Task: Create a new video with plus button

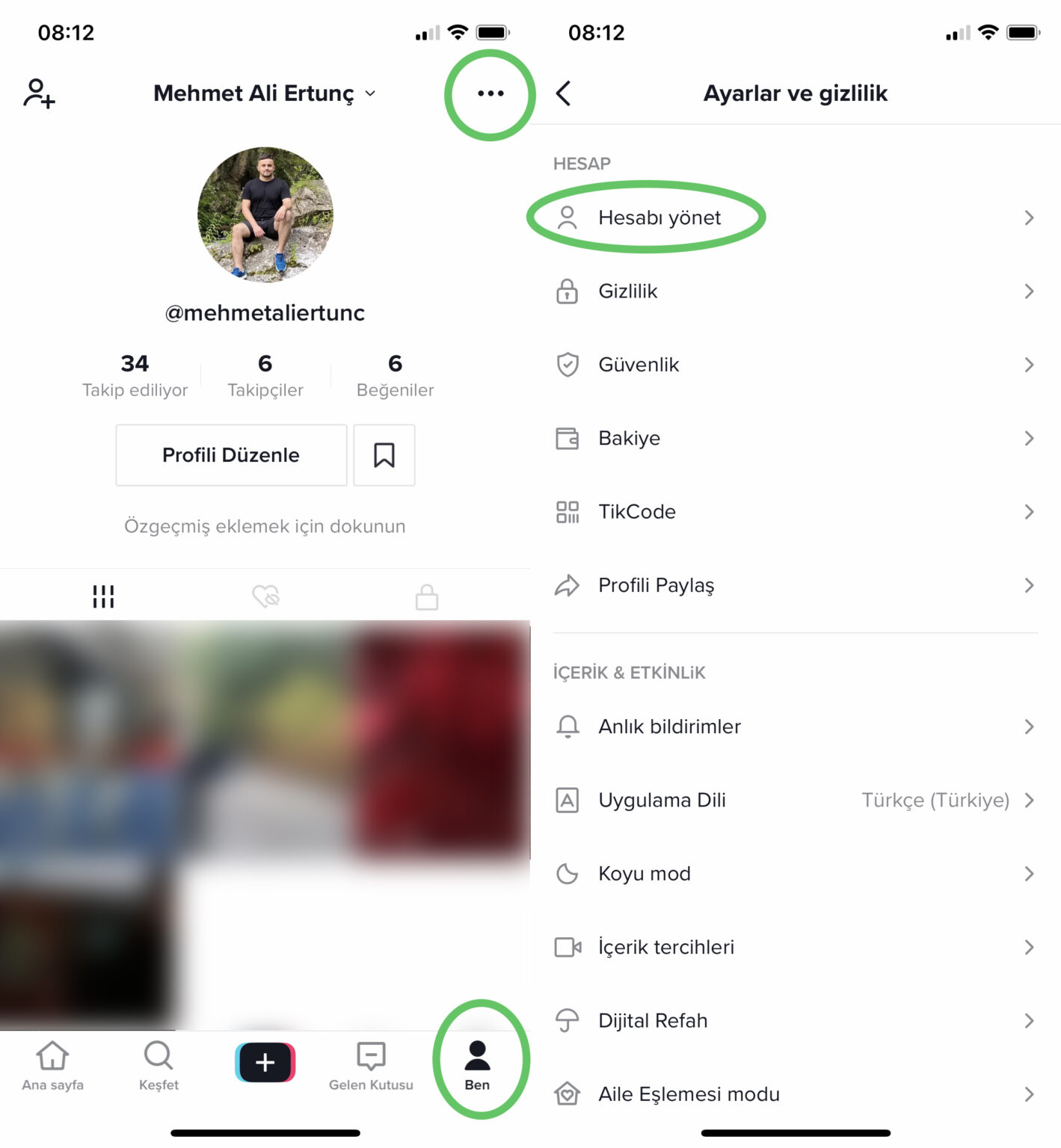Action: pos(265,1062)
